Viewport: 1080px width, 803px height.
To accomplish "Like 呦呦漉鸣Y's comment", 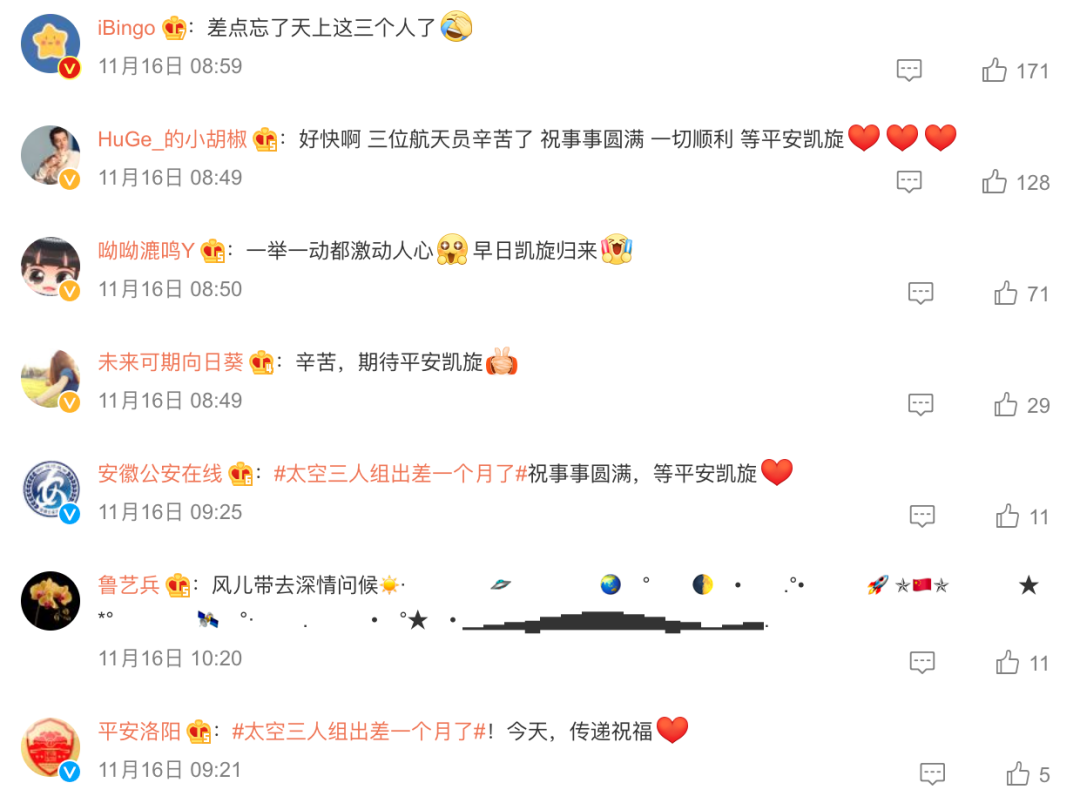I will [1006, 293].
